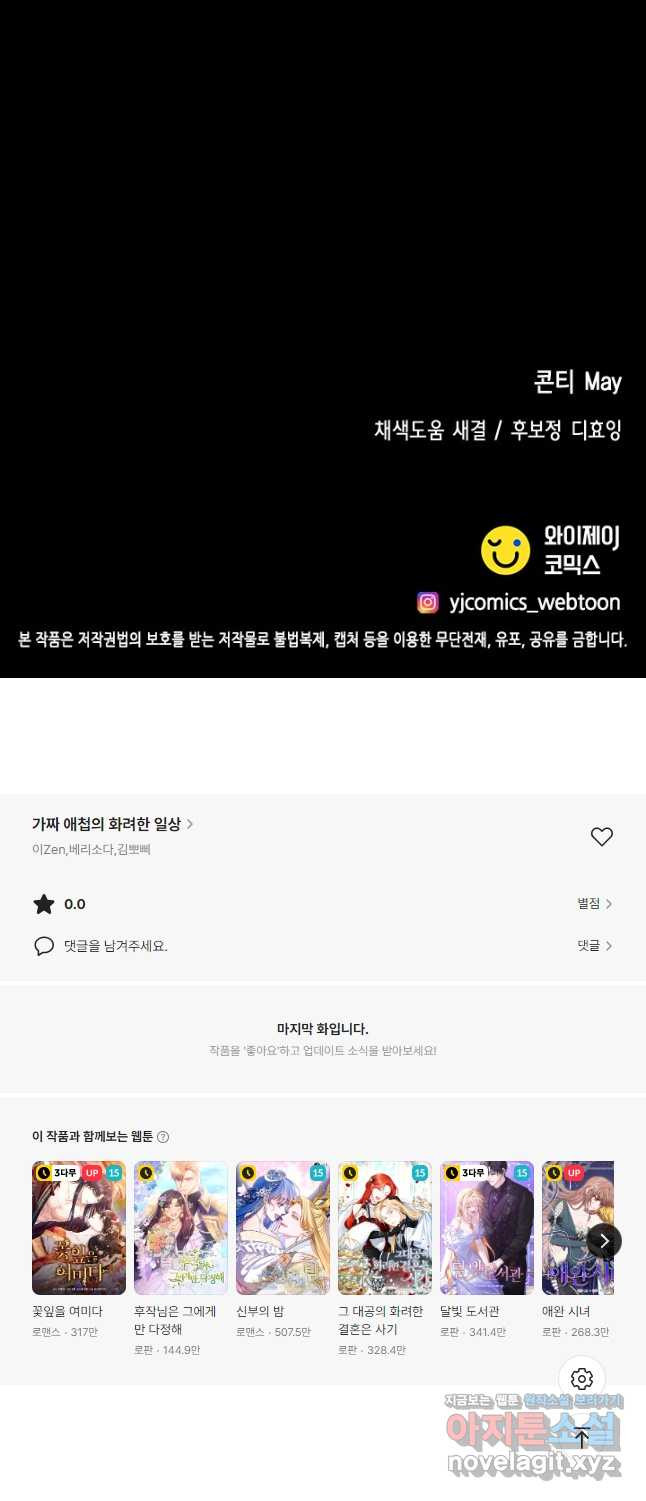Open the 별점 star rating page

click(x=594, y=904)
